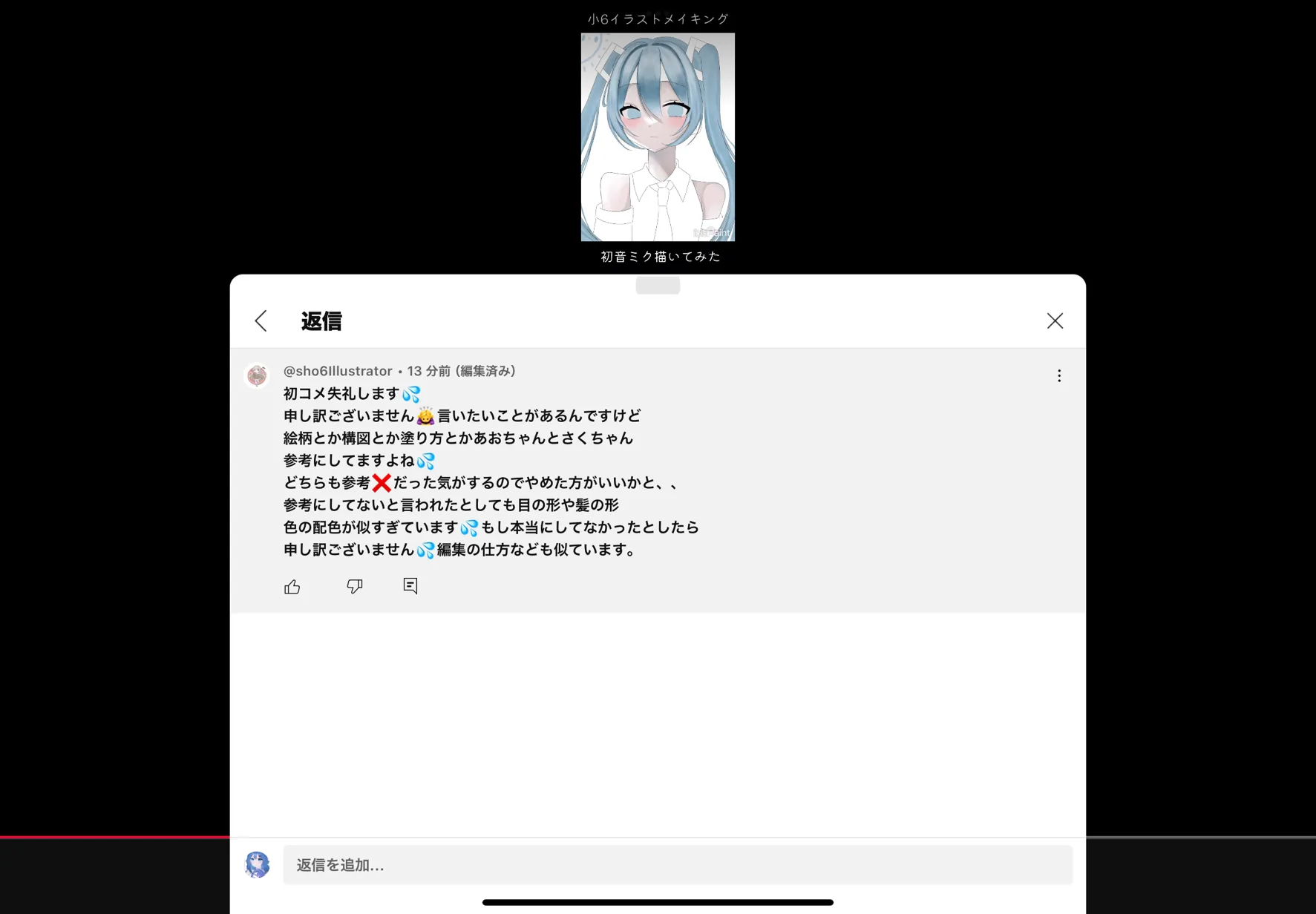Image resolution: width=1316 pixels, height=914 pixels.
Task: Open overflow menu on @sho6Illustrator's comment
Action: click(x=1058, y=375)
